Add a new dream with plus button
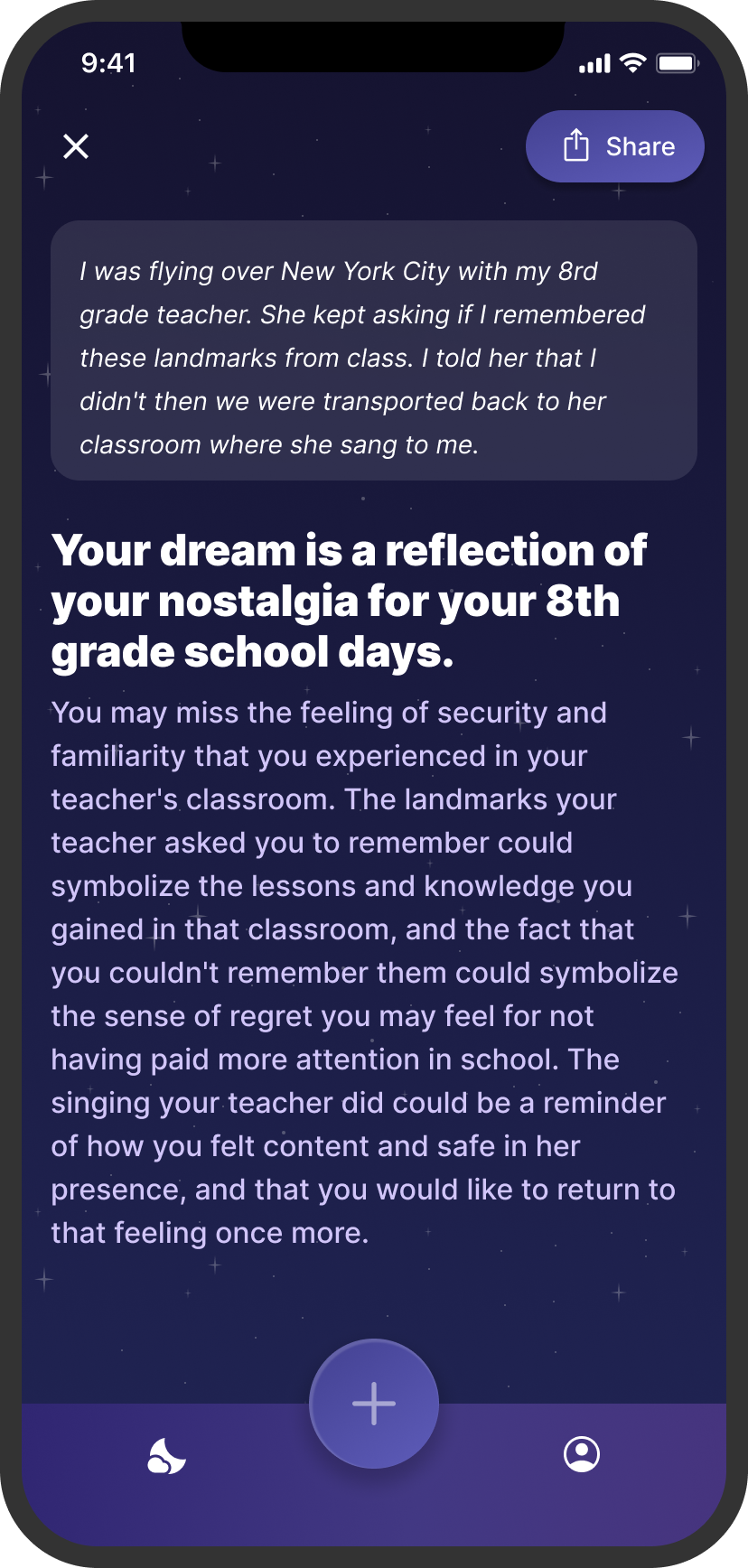This screenshot has height=1568, width=748. [374, 1404]
